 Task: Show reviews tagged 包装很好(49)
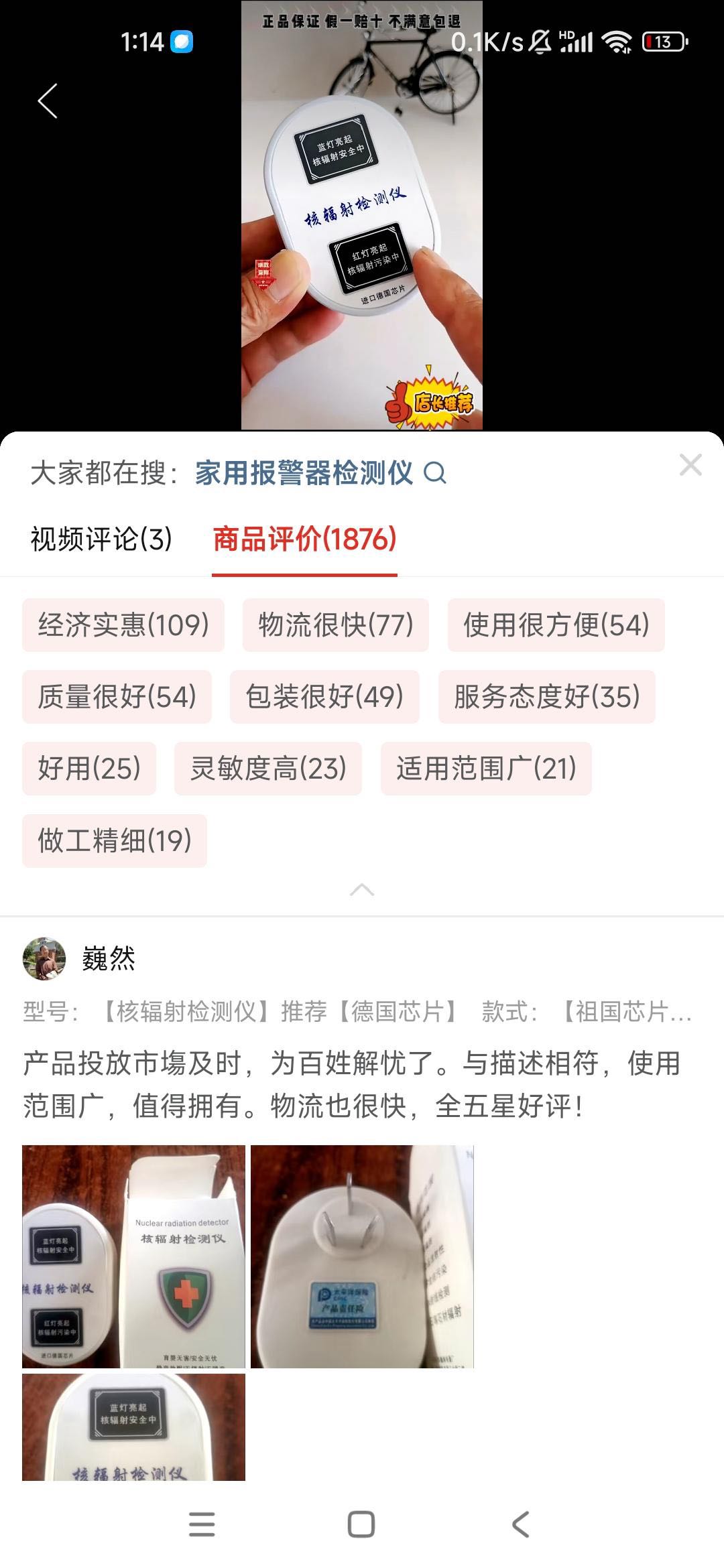(x=324, y=696)
